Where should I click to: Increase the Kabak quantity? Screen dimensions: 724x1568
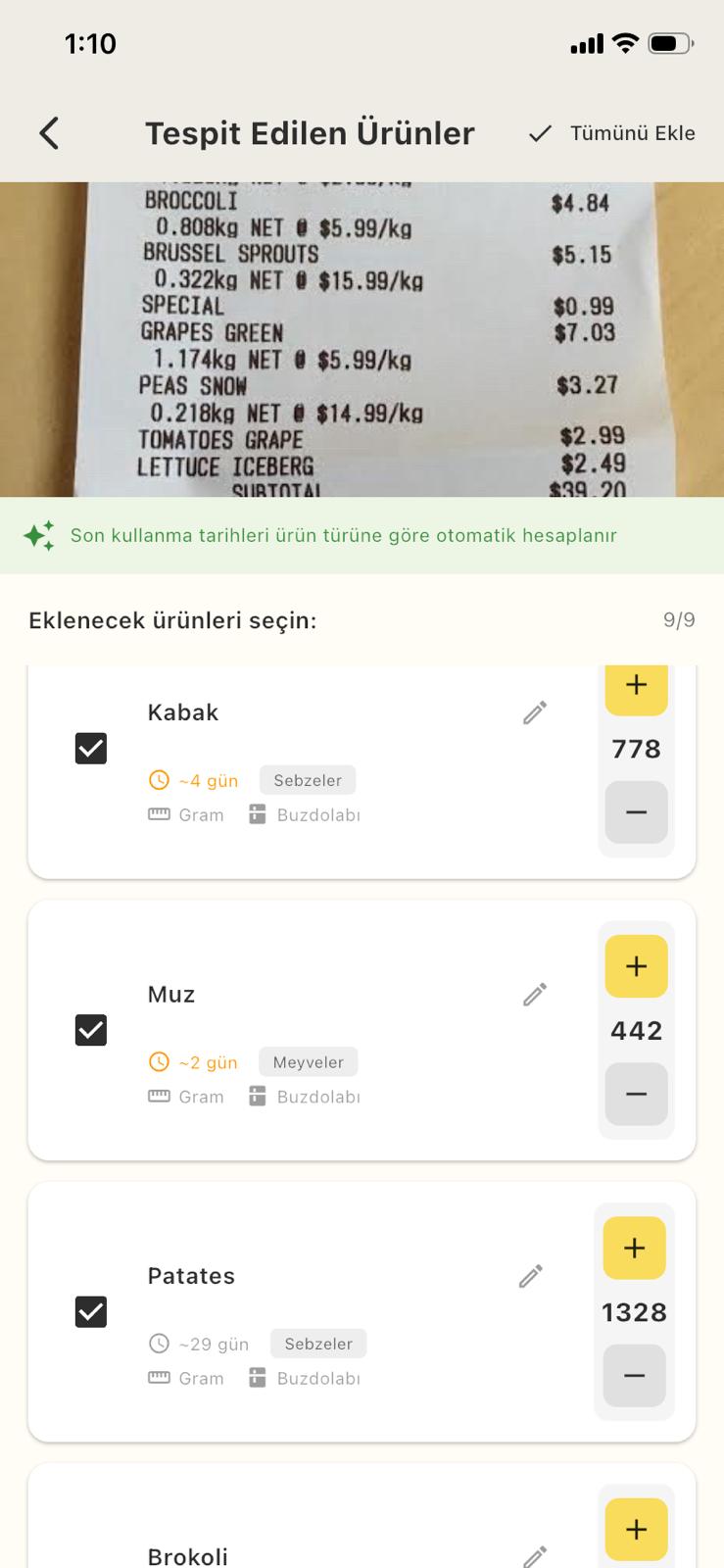636,687
